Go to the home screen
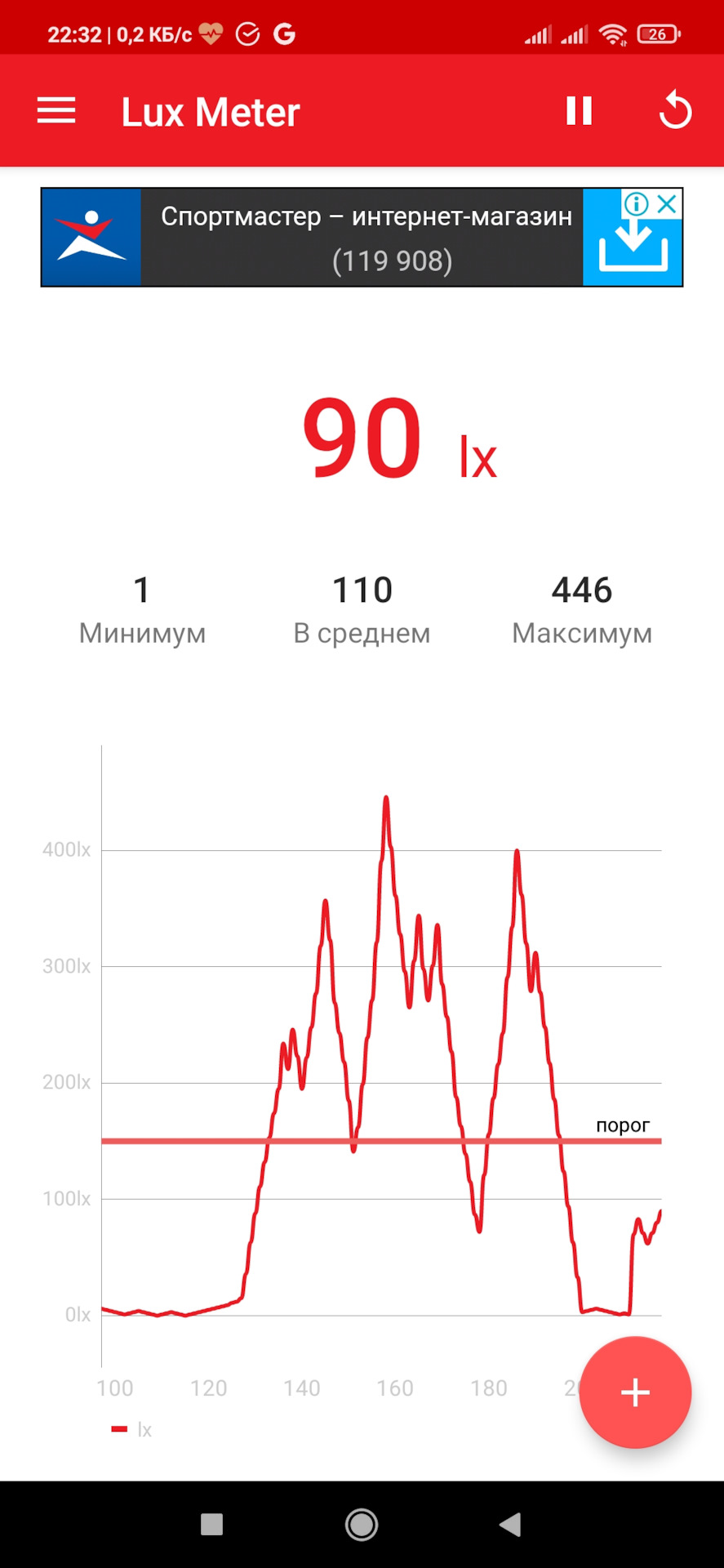This screenshot has width=724, height=1568. (x=362, y=1524)
